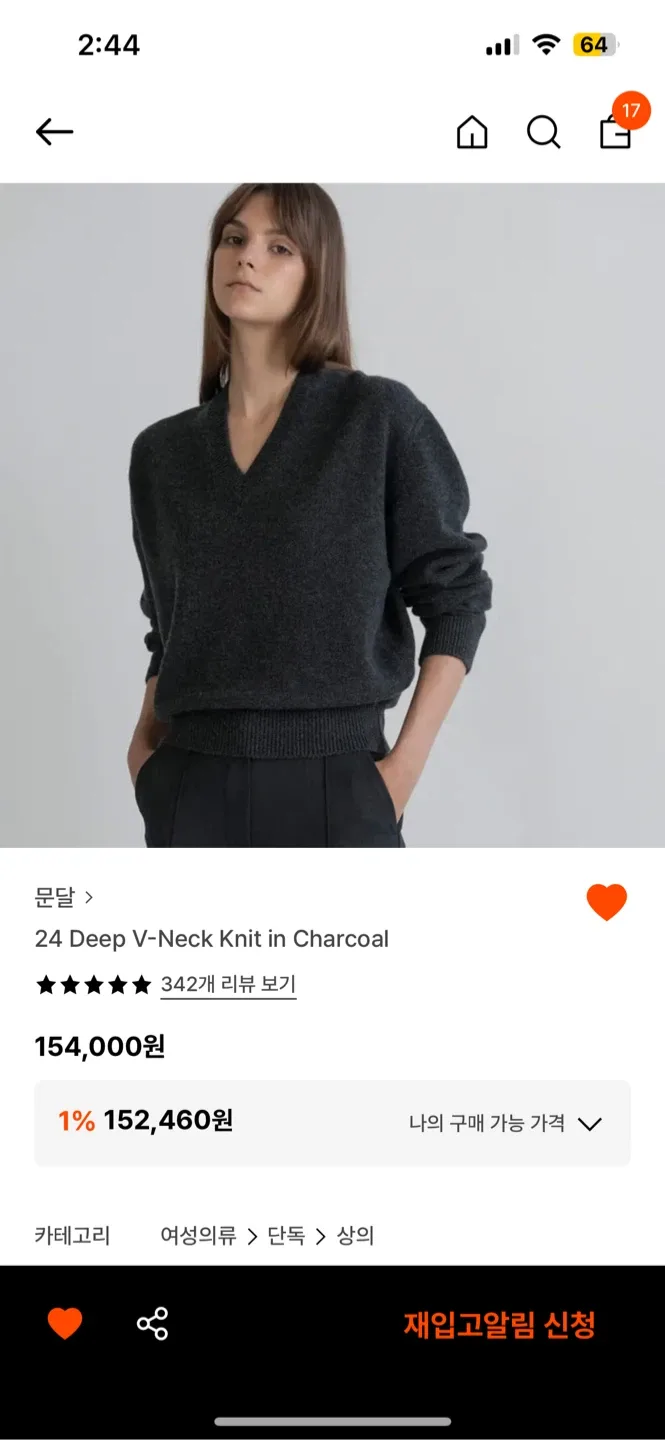Go back using the arrow icon
665x1440 pixels.
point(54,132)
